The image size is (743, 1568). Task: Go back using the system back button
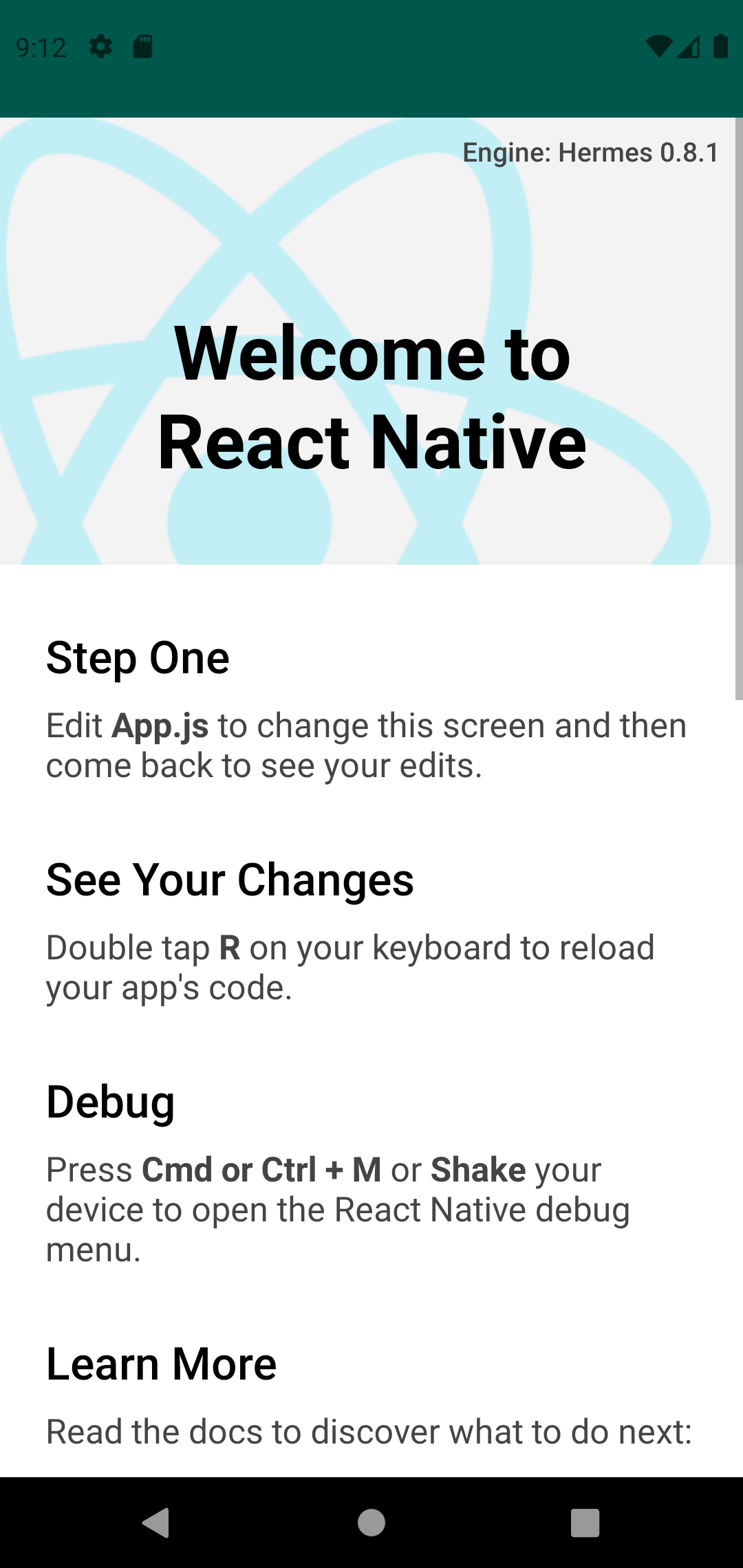pyautogui.click(x=156, y=1523)
